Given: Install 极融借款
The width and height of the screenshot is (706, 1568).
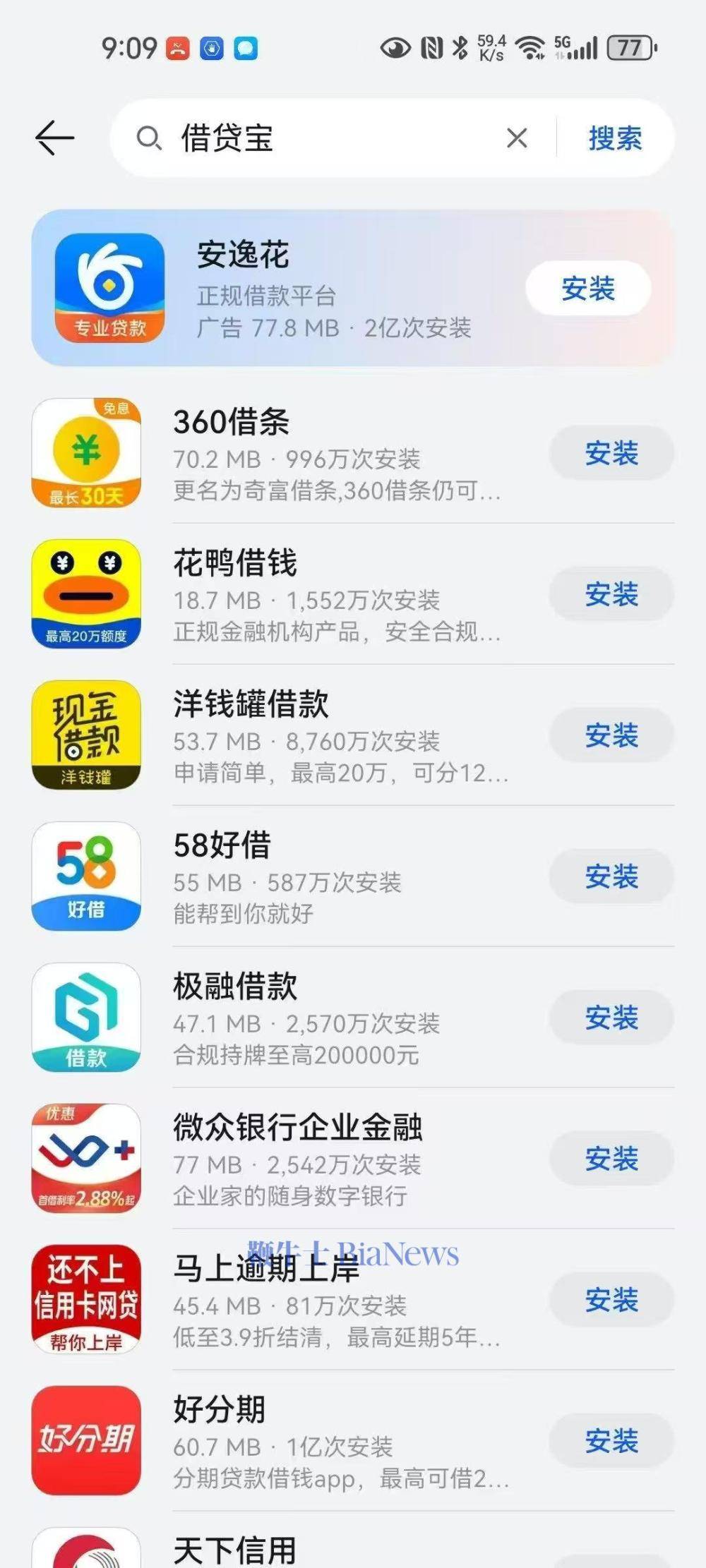Looking at the screenshot, I should point(611,1018).
